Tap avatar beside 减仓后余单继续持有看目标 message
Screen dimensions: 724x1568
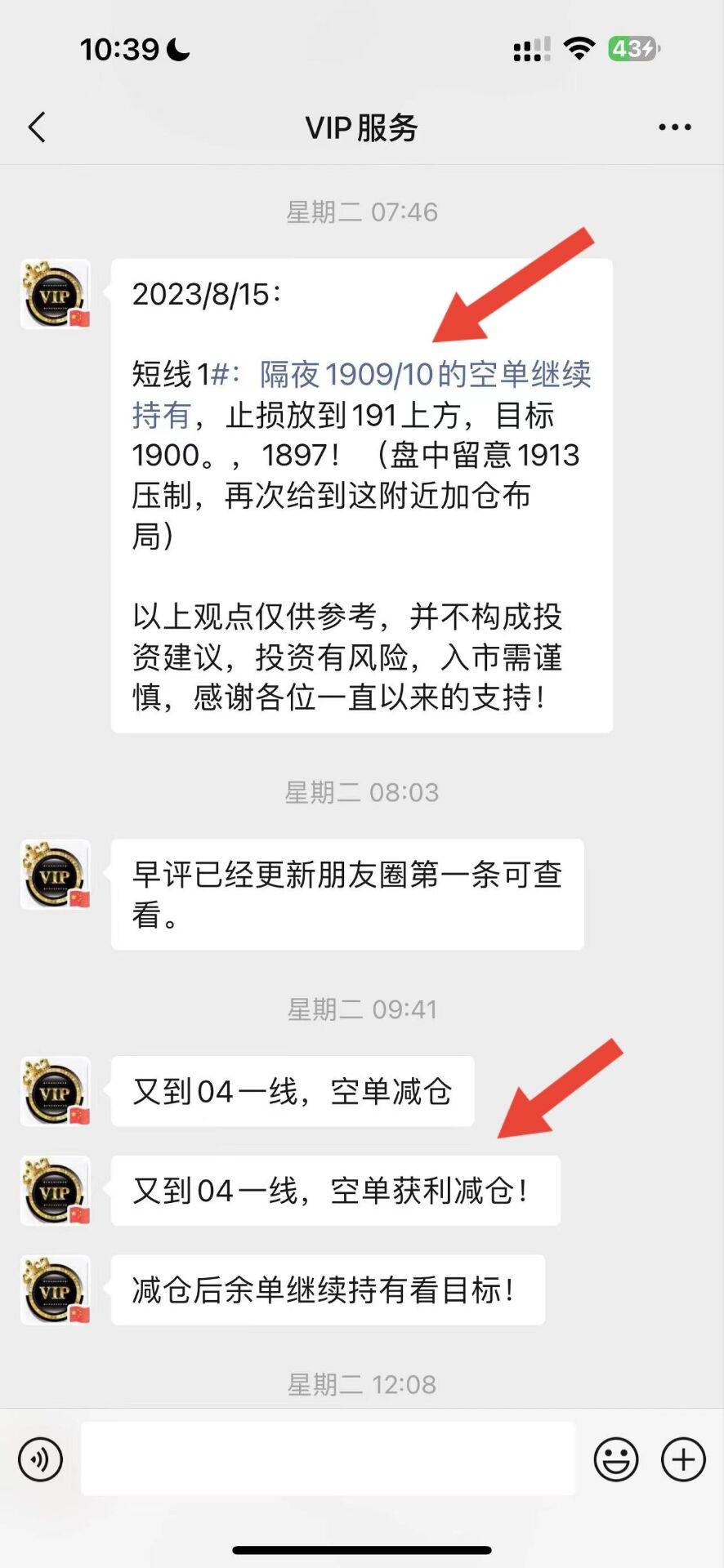point(55,1290)
